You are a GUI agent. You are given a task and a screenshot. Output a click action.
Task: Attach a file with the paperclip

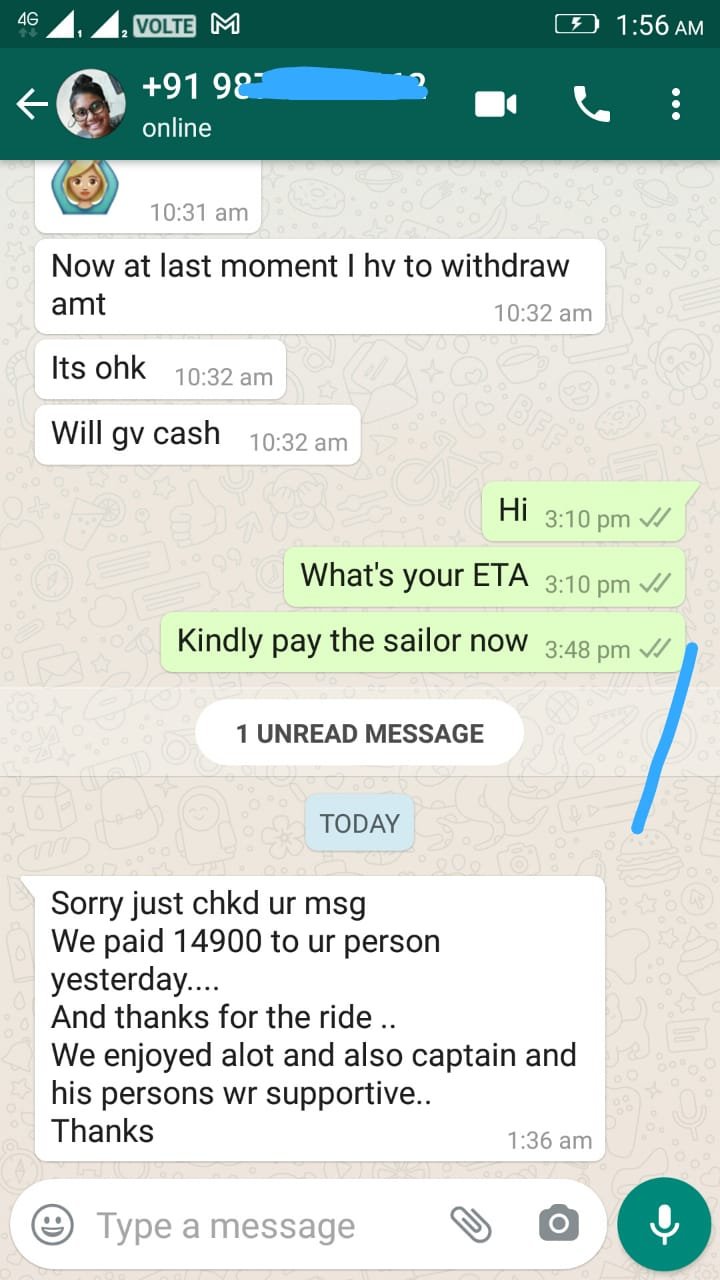coord(470,1224)
